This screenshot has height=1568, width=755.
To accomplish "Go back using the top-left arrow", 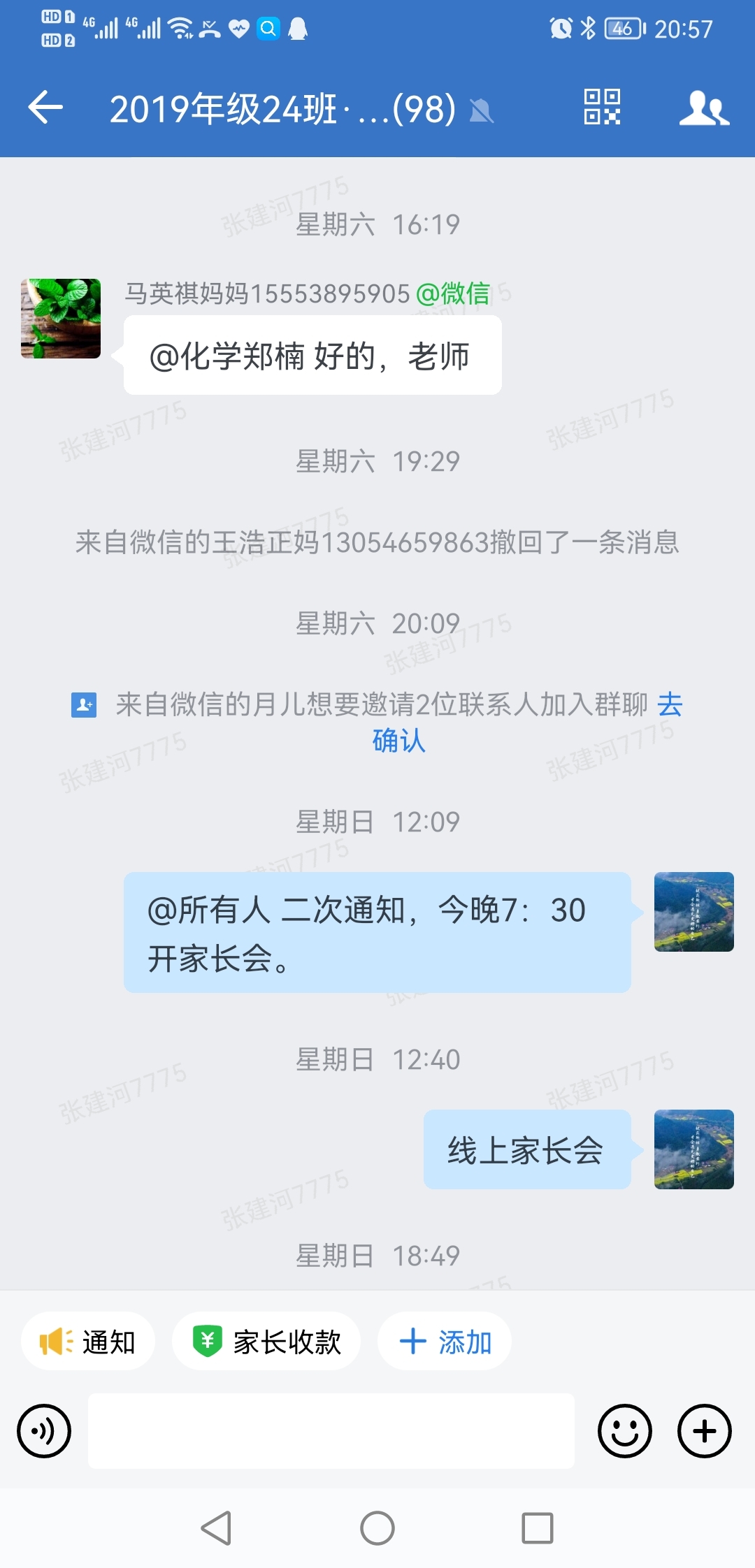I will point(45,108).
